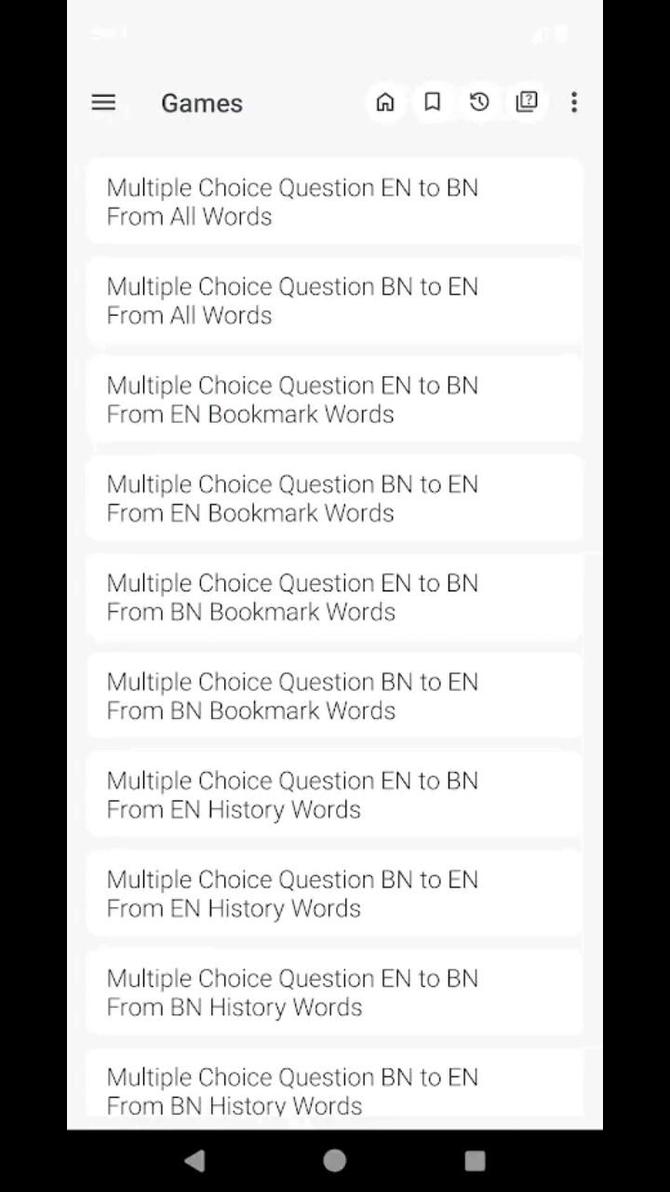This screenshot has height=1192, width=670.
Task: Tap the system back button
Action: pyautogui.click(x=195, y=1160)
